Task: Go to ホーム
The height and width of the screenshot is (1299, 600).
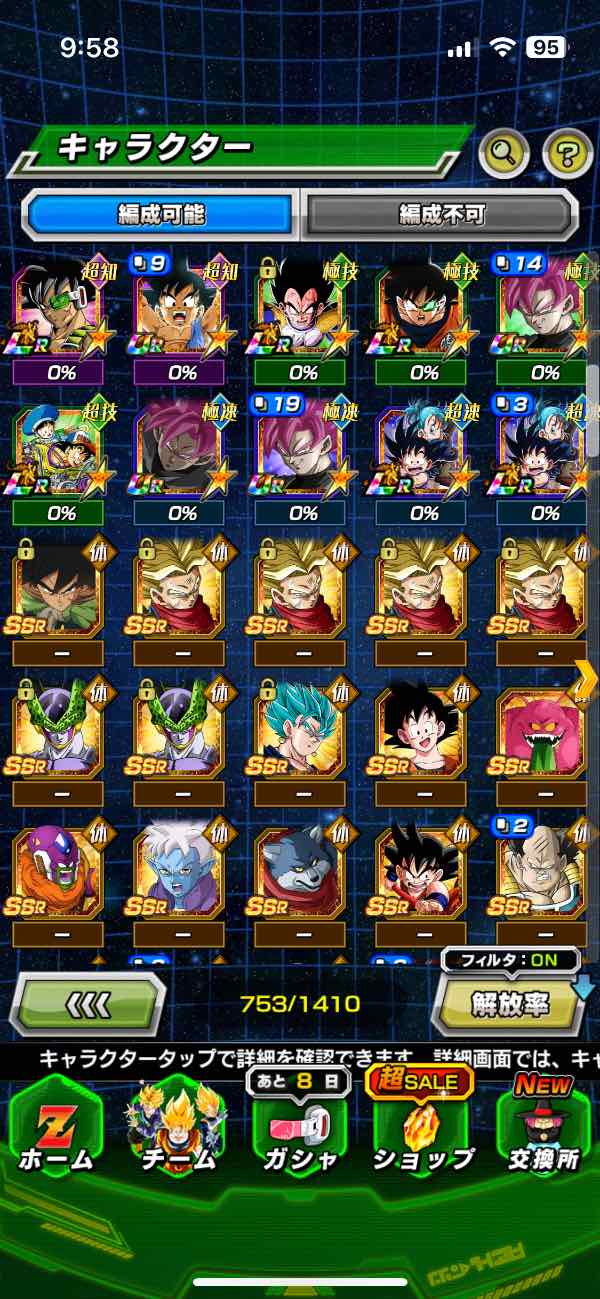Action: coord(55,1128)
